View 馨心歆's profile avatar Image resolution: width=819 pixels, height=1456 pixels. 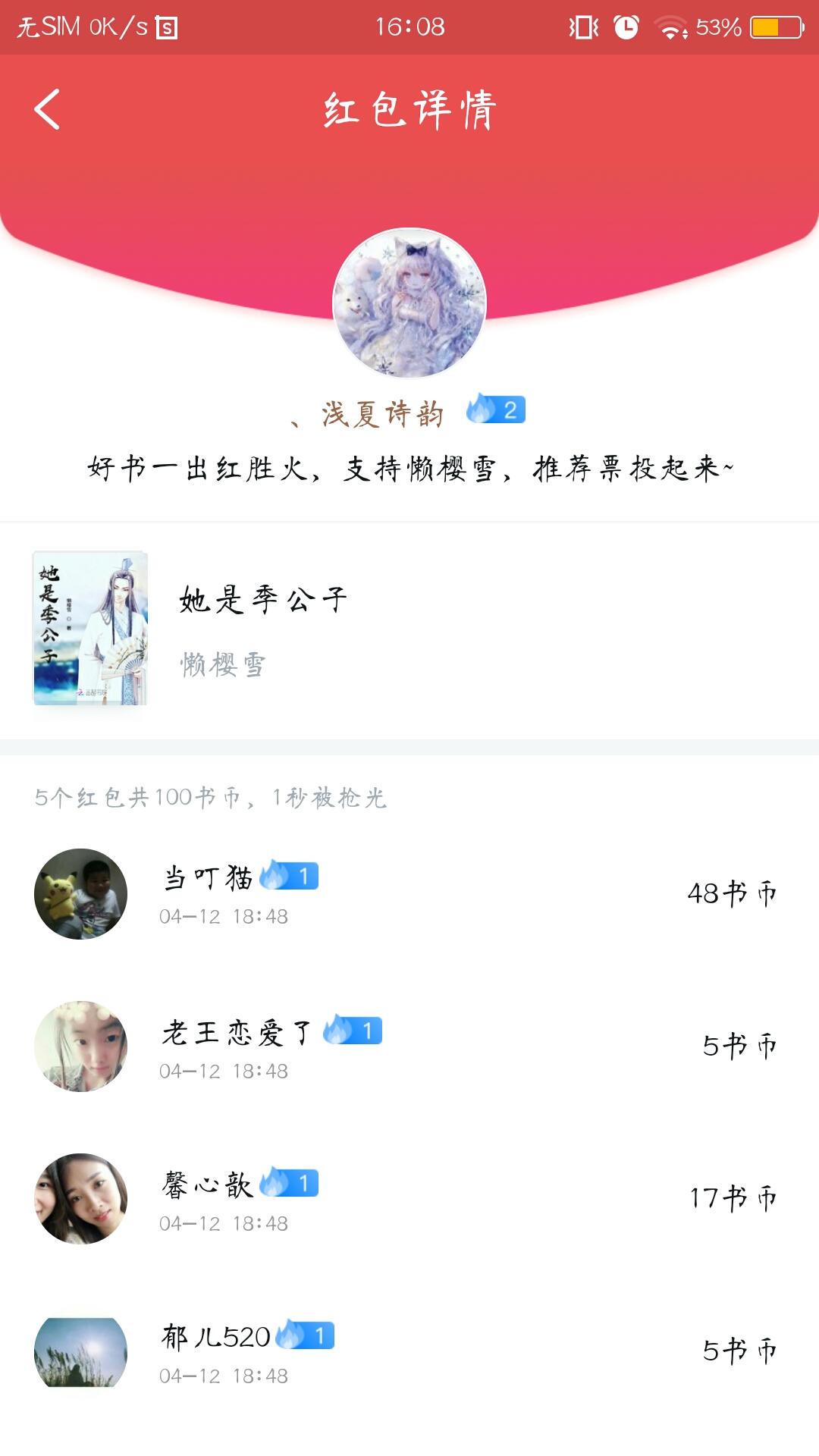(81, 1199)
